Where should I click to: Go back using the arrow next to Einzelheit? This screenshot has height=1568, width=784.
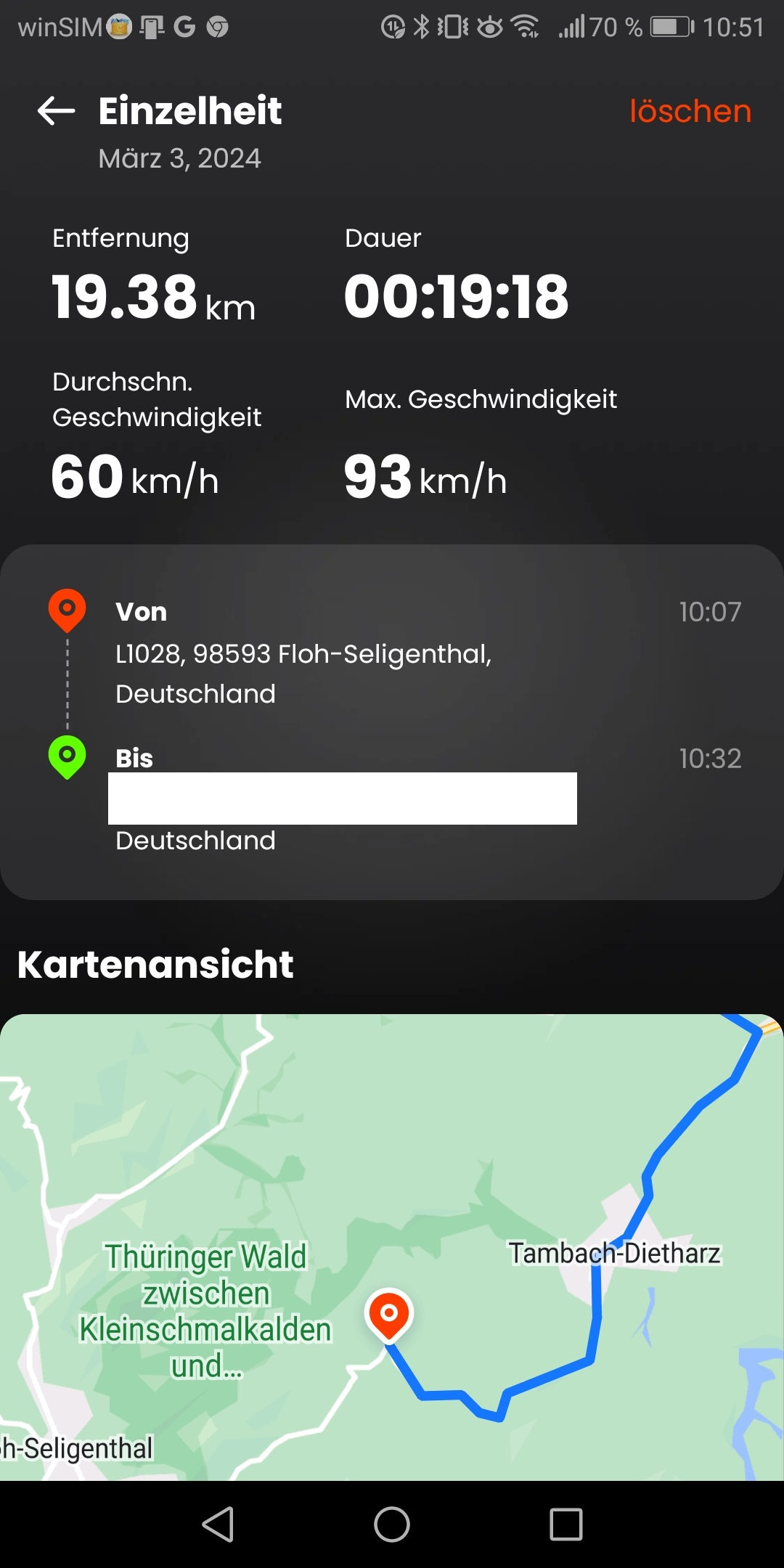point(57,111)
